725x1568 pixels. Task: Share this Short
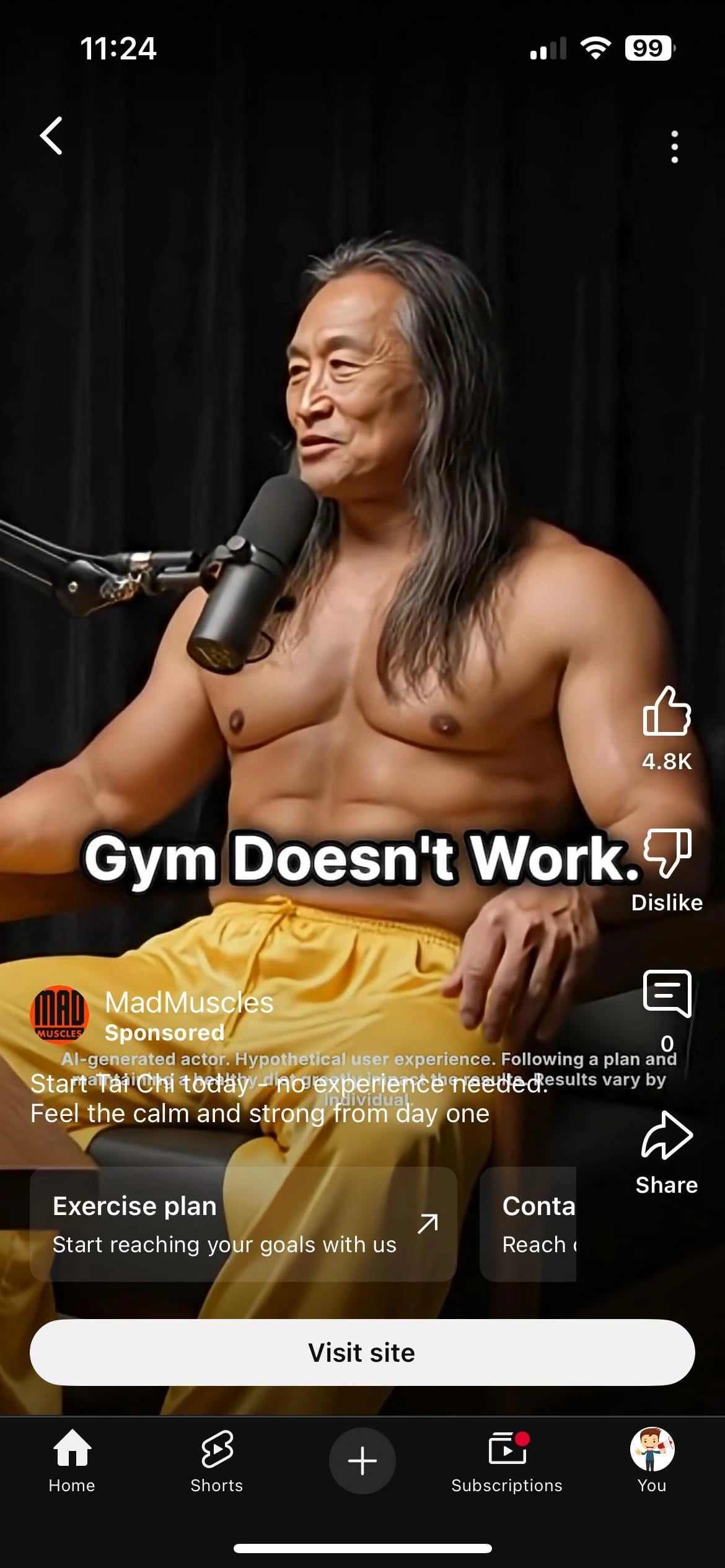click(x=667, y=1136)
